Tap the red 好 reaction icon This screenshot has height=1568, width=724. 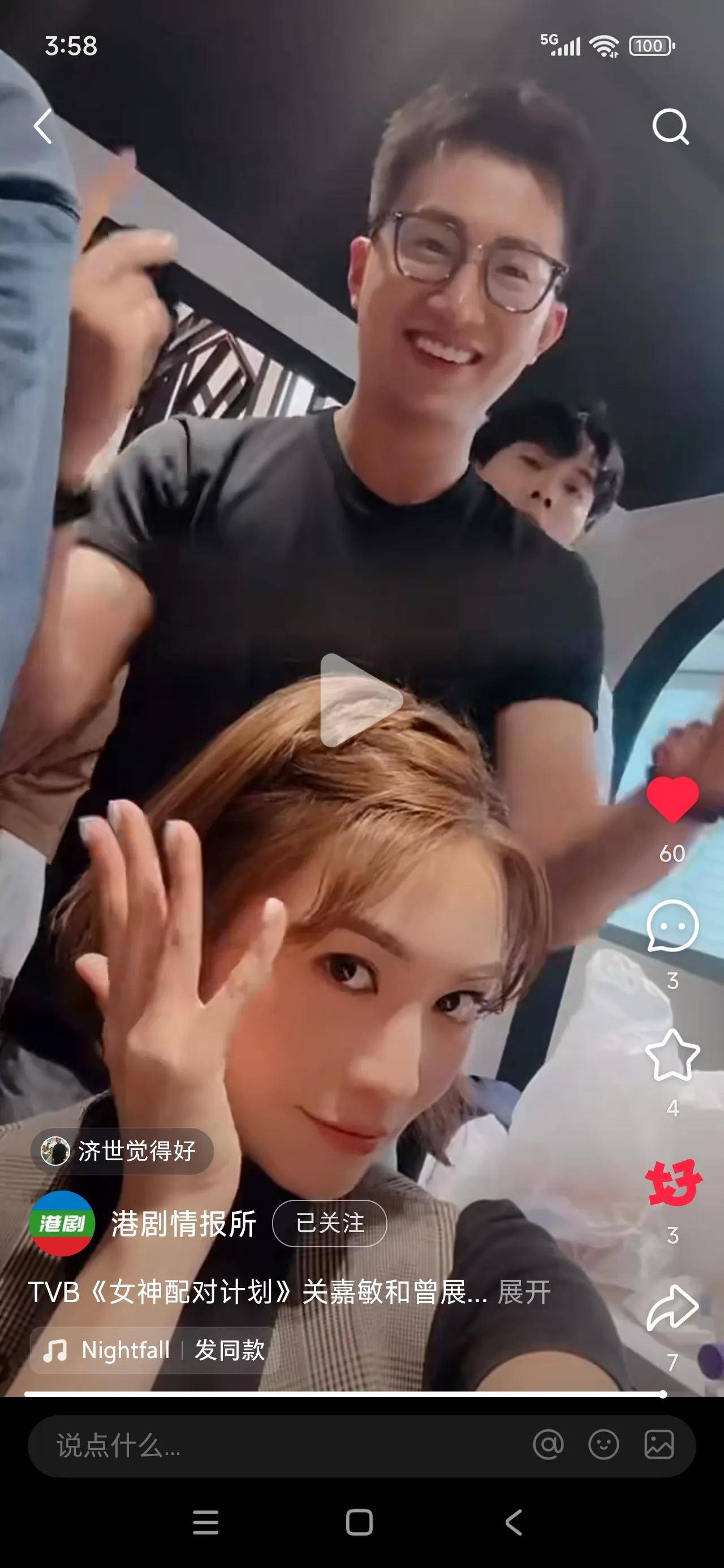tap(672, 1183)
